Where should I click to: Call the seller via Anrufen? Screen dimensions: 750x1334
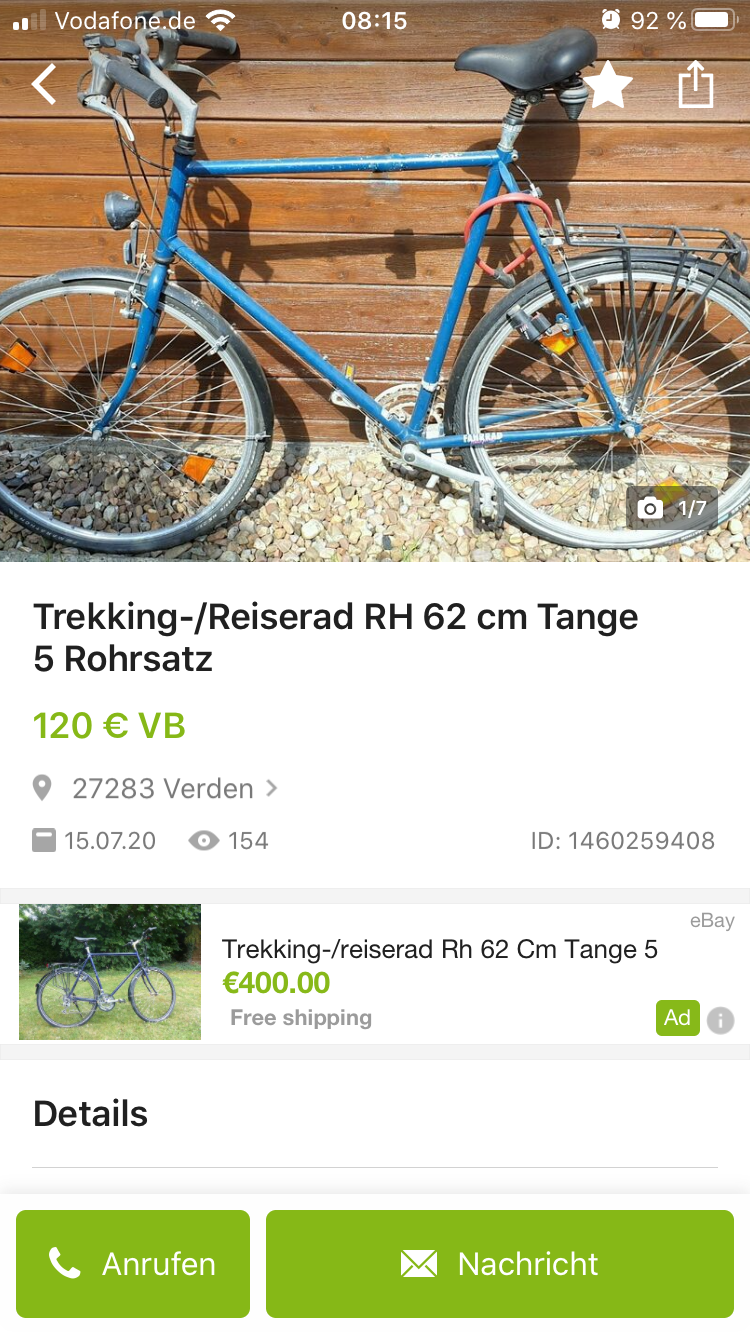coord(133,1264)
